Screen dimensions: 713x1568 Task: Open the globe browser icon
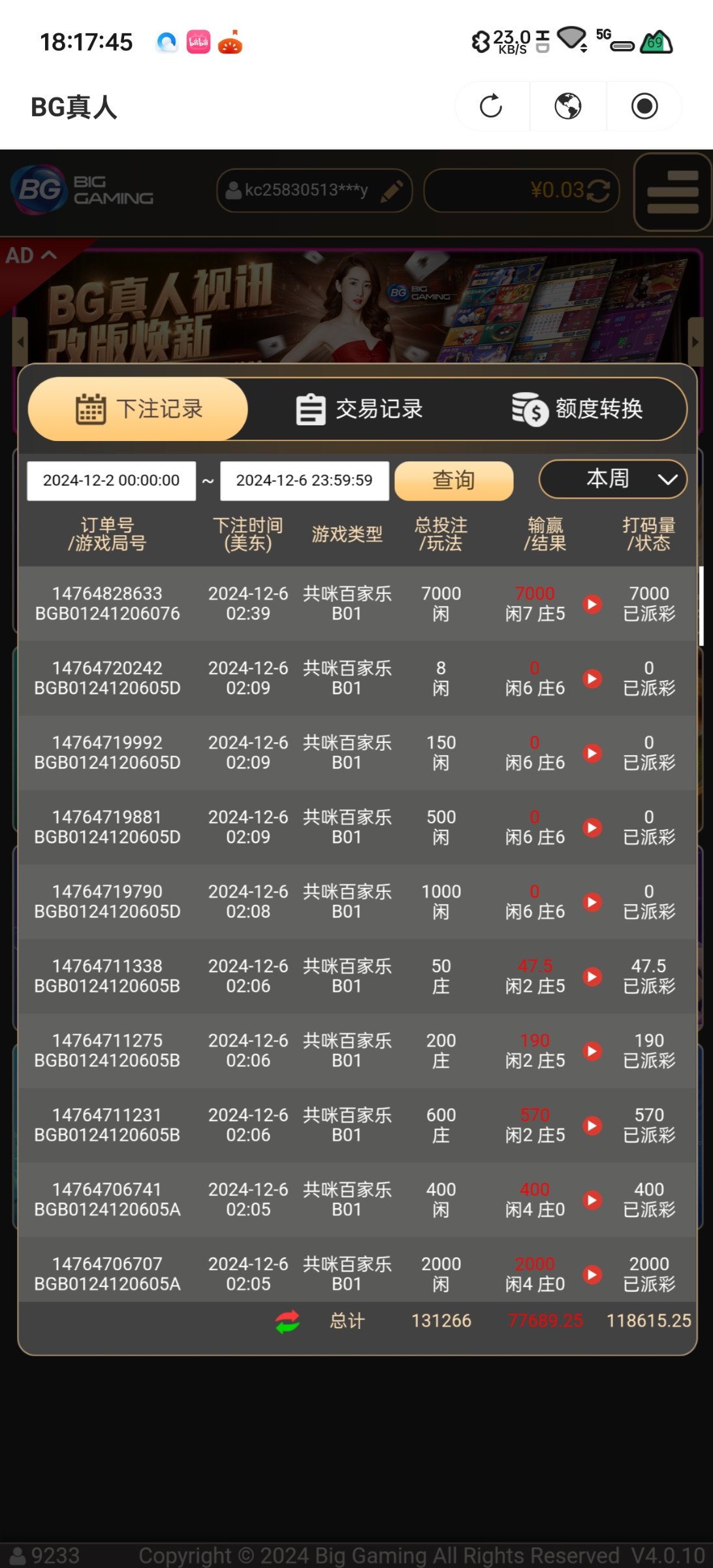tap(568, 106)
